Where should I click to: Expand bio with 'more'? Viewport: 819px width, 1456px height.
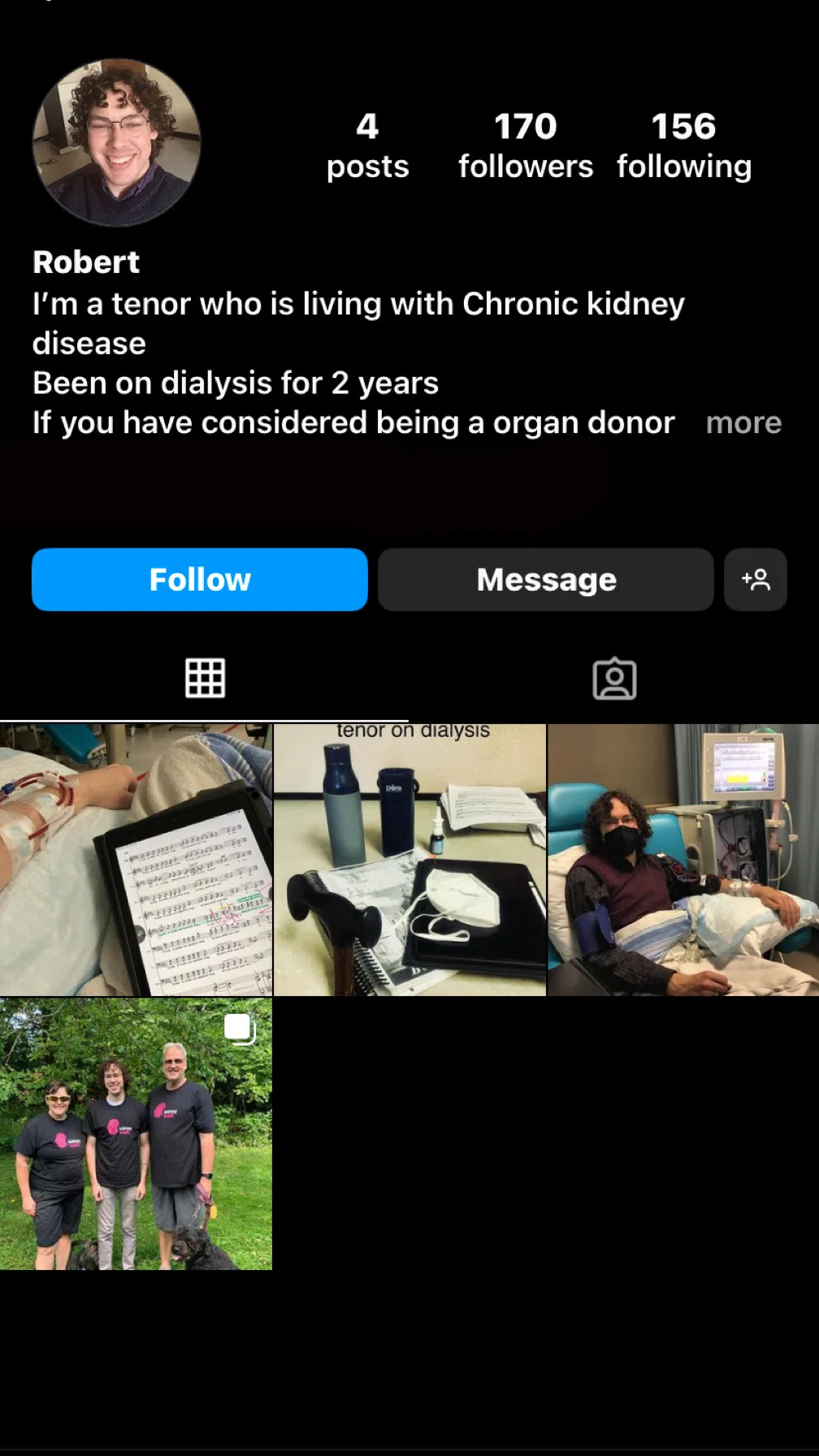coord(743,423)
